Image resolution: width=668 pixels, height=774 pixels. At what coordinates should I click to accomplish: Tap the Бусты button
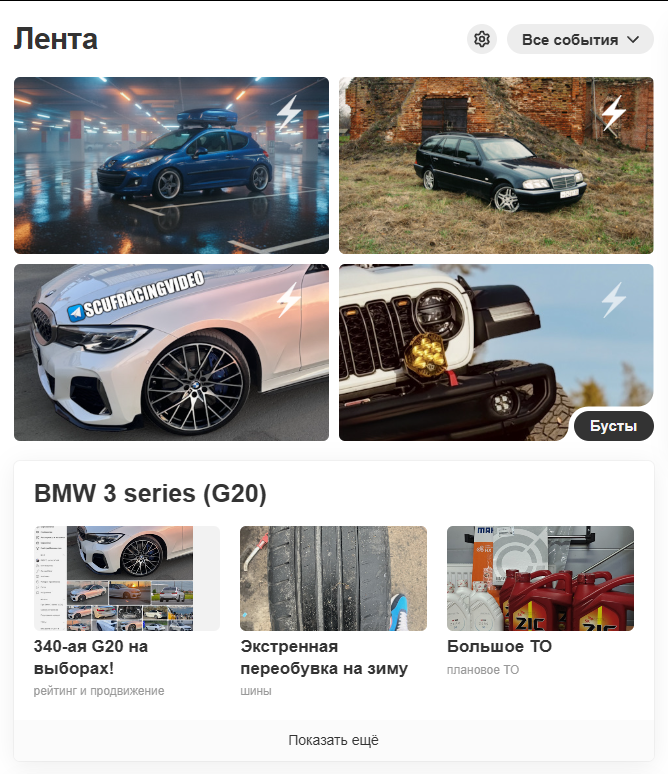(613, 426)
